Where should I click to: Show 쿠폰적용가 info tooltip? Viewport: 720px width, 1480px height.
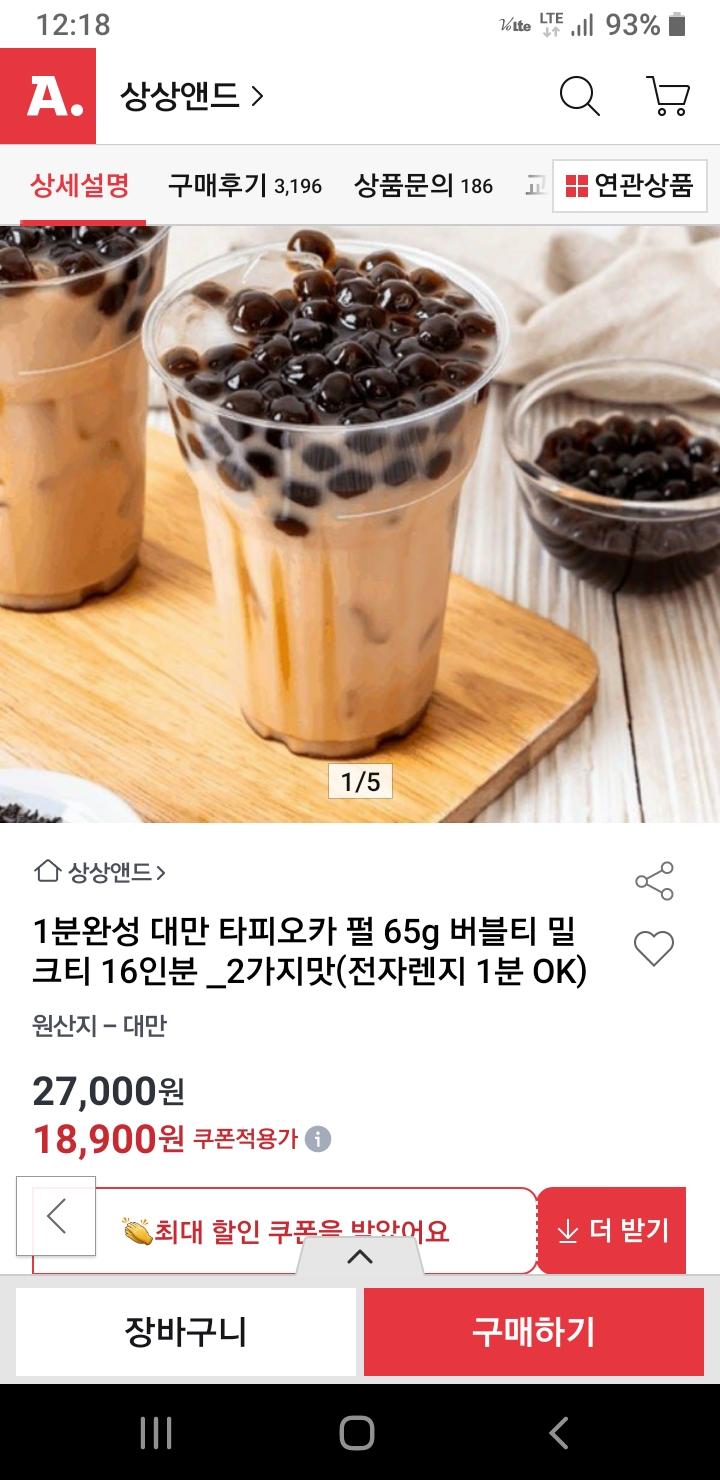(318, 1139)
